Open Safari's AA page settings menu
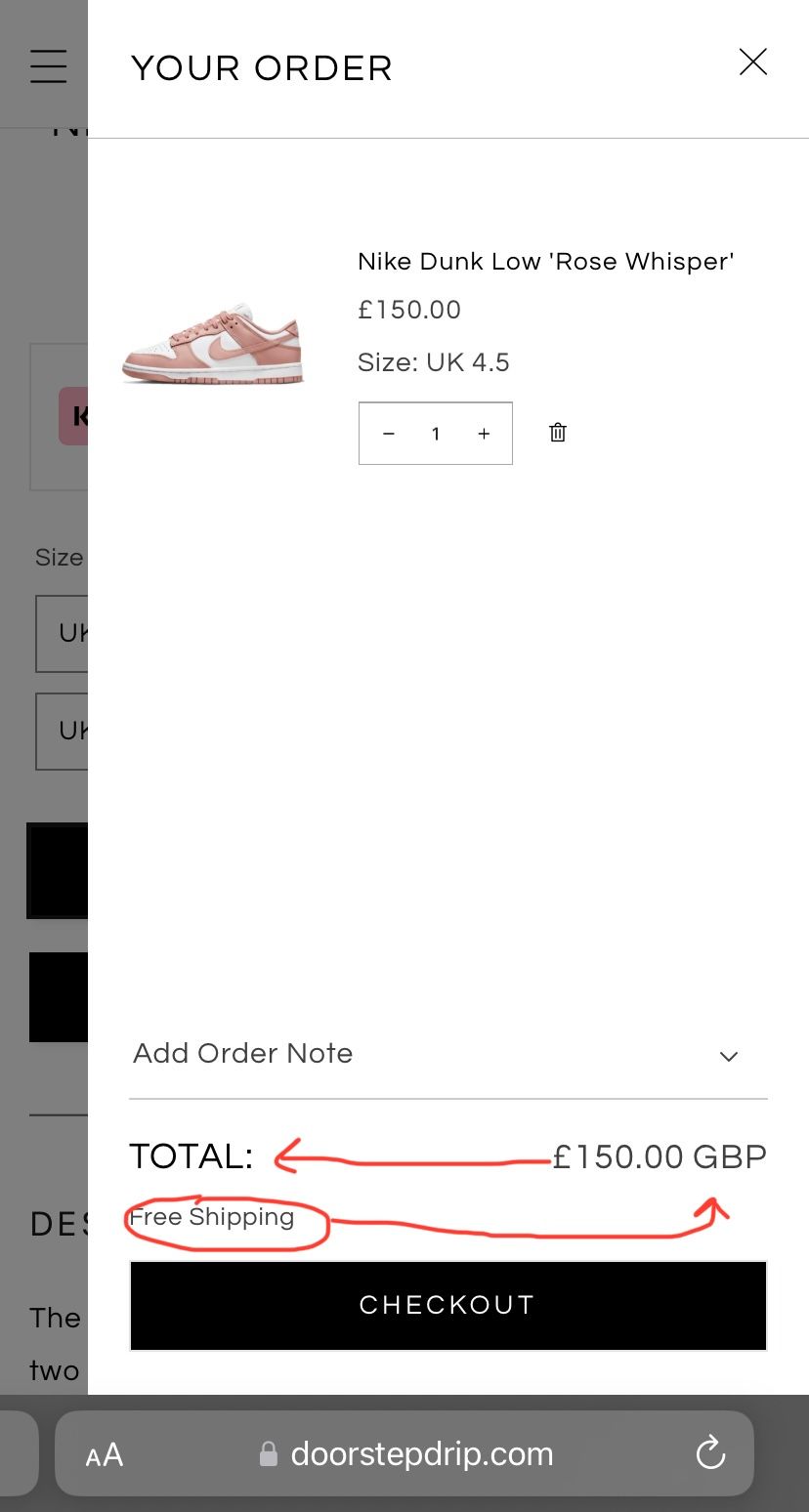 105,1455
